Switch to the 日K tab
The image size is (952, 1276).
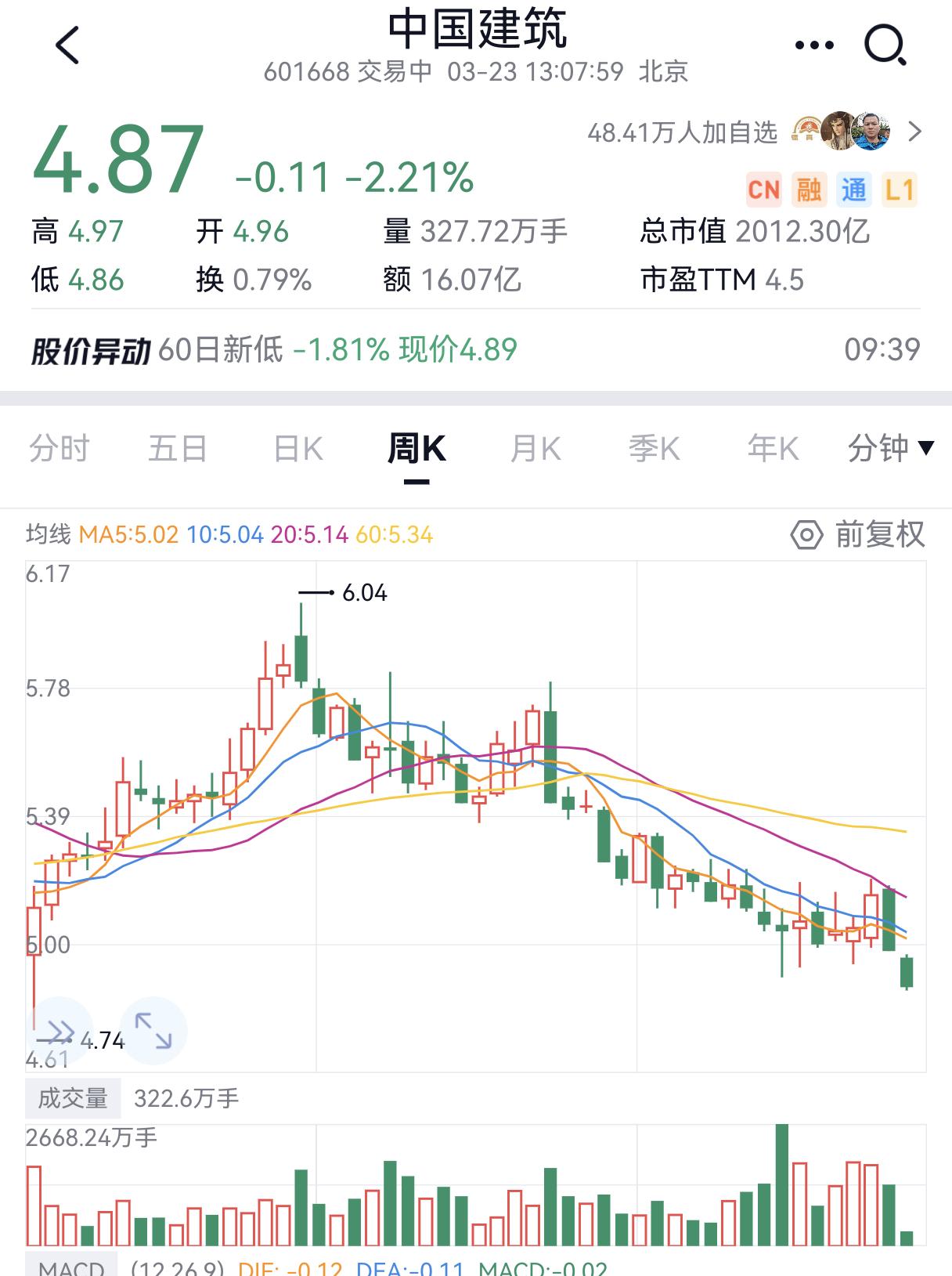pyautogui.click(x=297, y=447)
